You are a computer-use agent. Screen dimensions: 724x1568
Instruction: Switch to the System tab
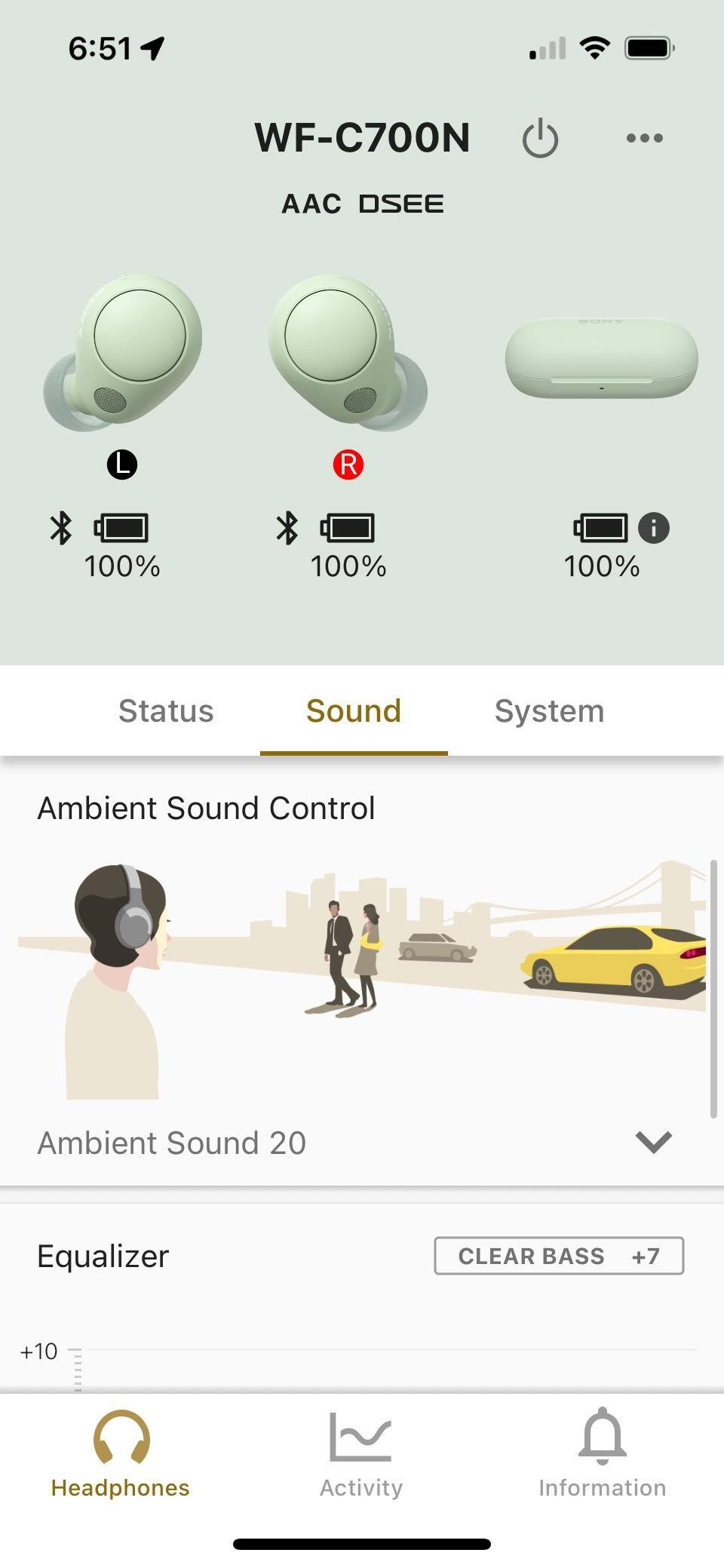[549, 711]
